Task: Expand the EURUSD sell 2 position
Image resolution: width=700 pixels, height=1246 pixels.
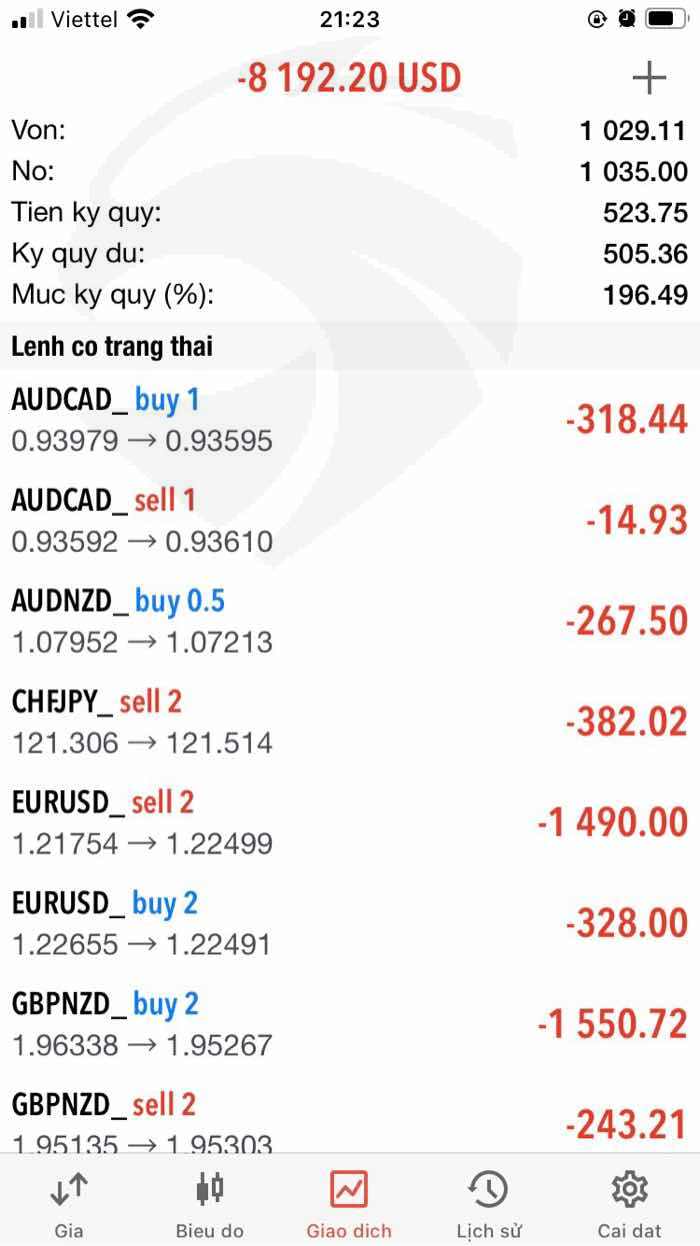Action: (x=350, y=823)
